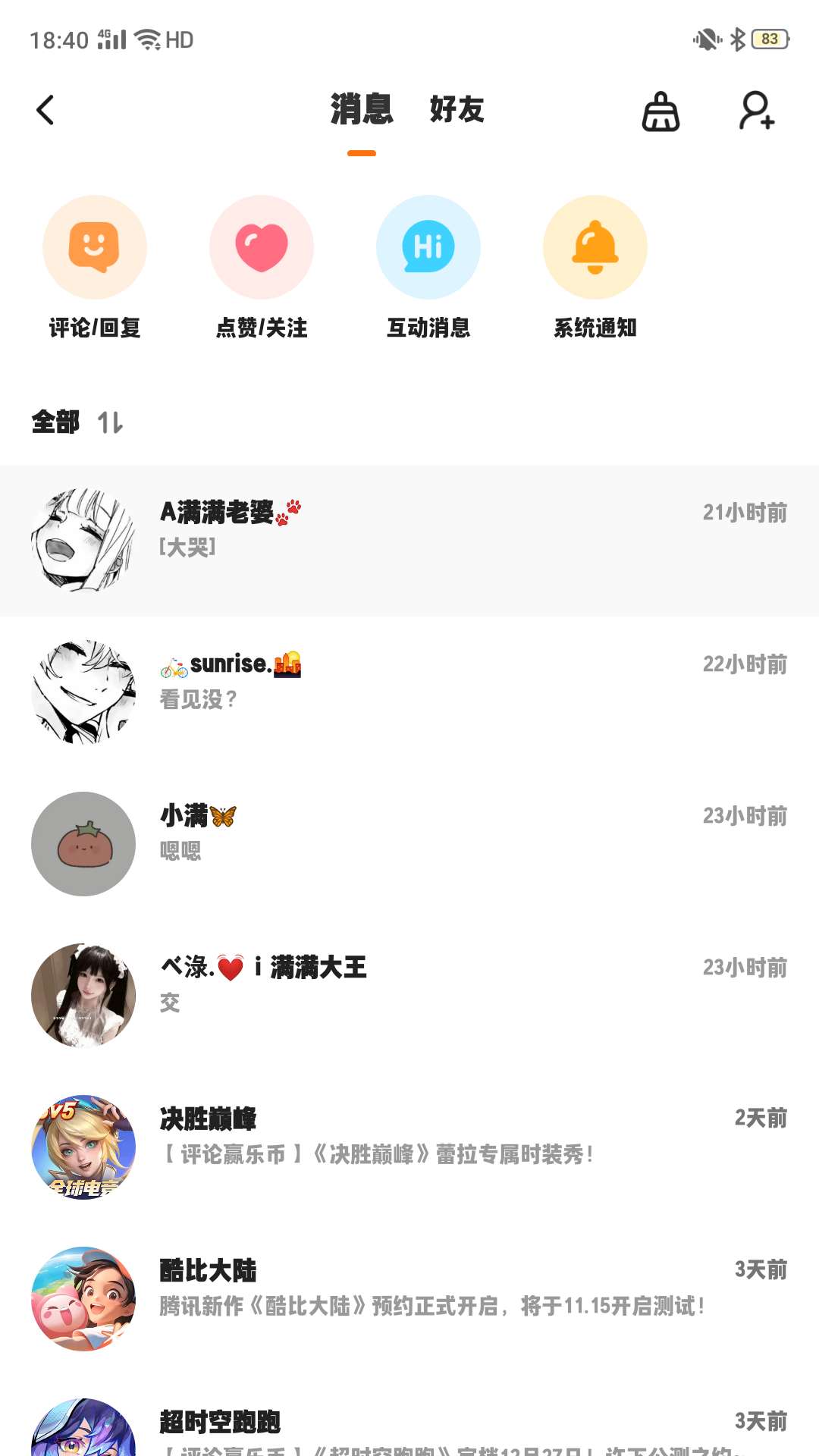Open the chat with A满满老婆
819x1456 pixels.
(409, 541)
